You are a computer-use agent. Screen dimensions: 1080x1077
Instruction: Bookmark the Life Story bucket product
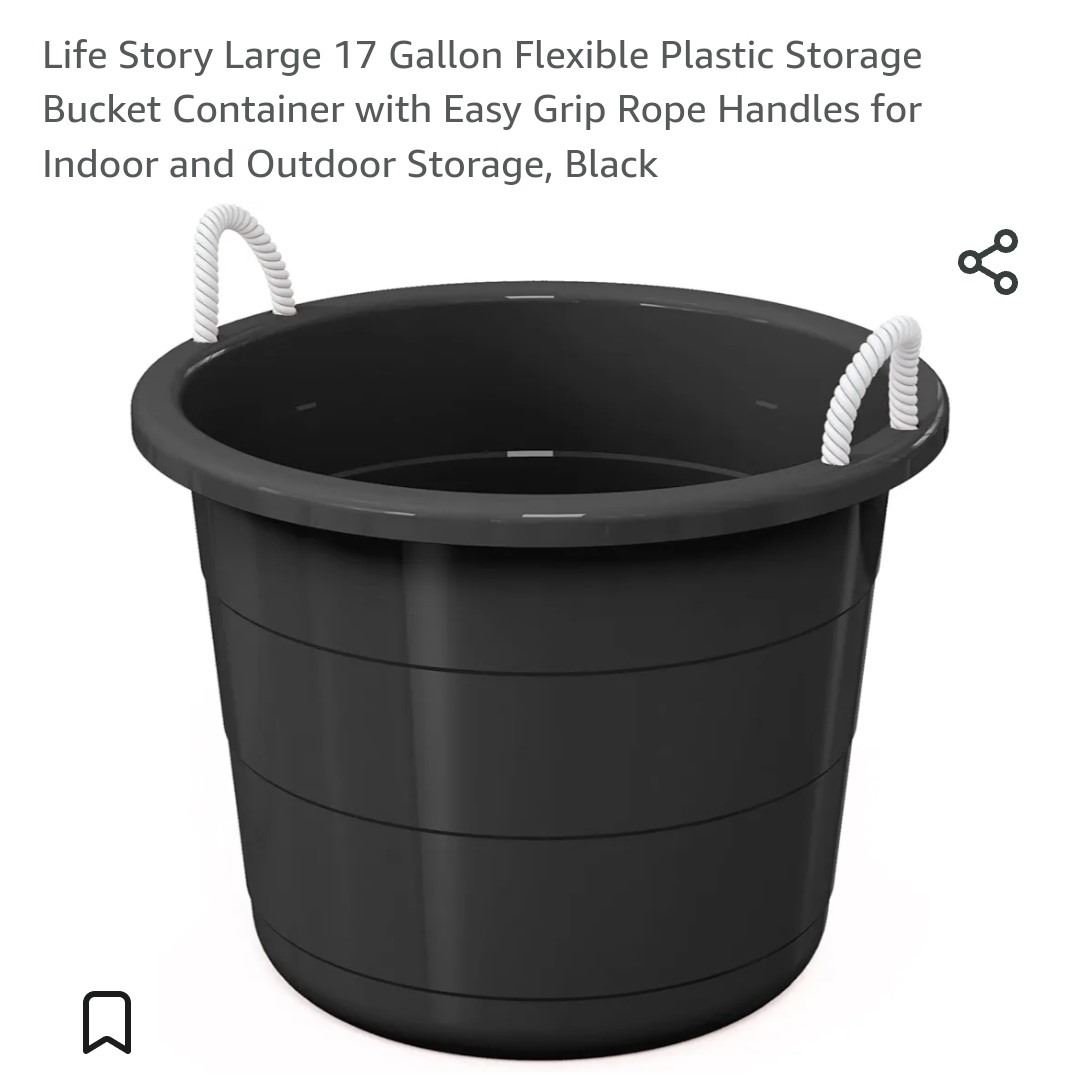[107, 1022]
